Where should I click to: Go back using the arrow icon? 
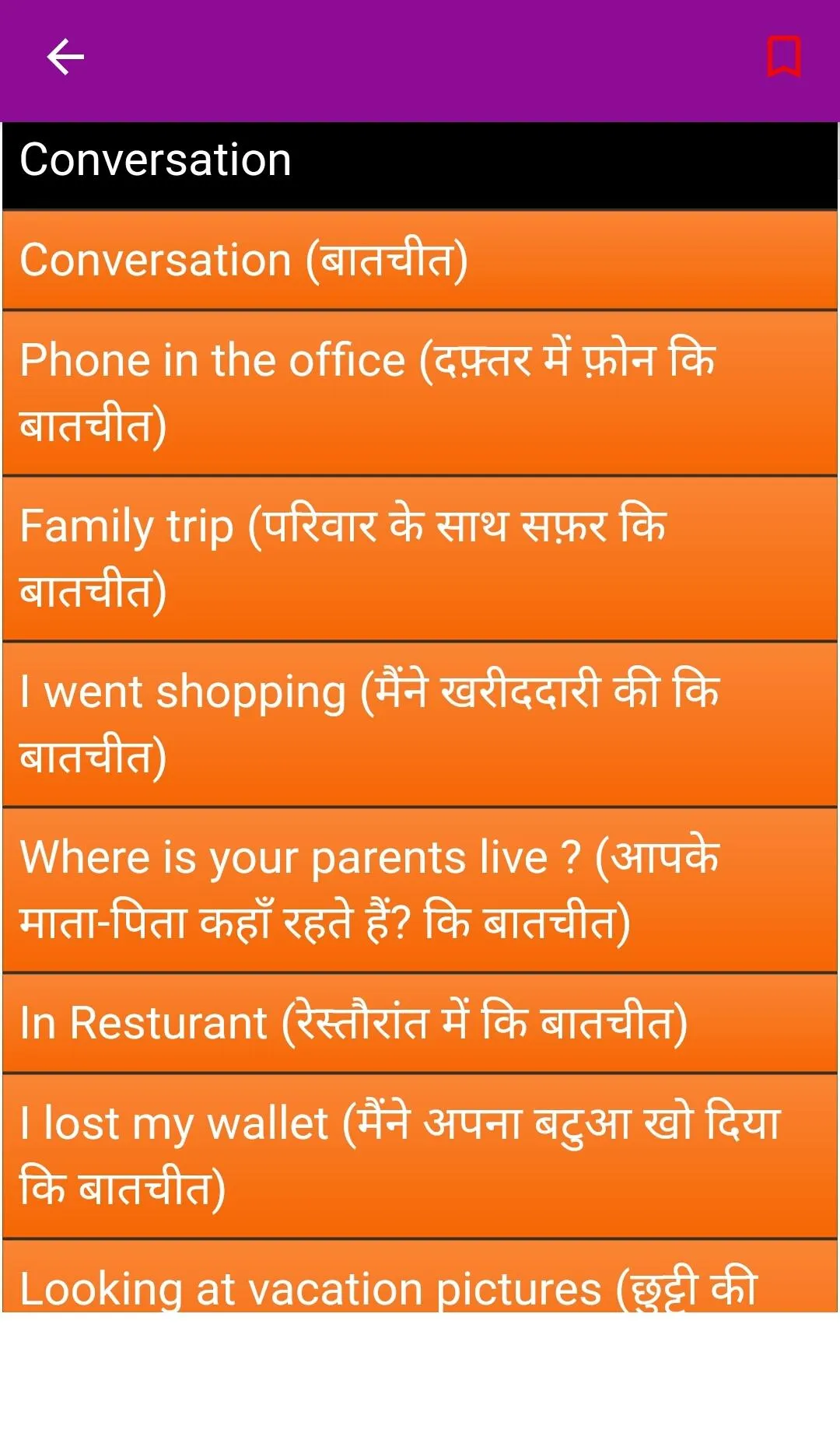click(x=65, y=58)
